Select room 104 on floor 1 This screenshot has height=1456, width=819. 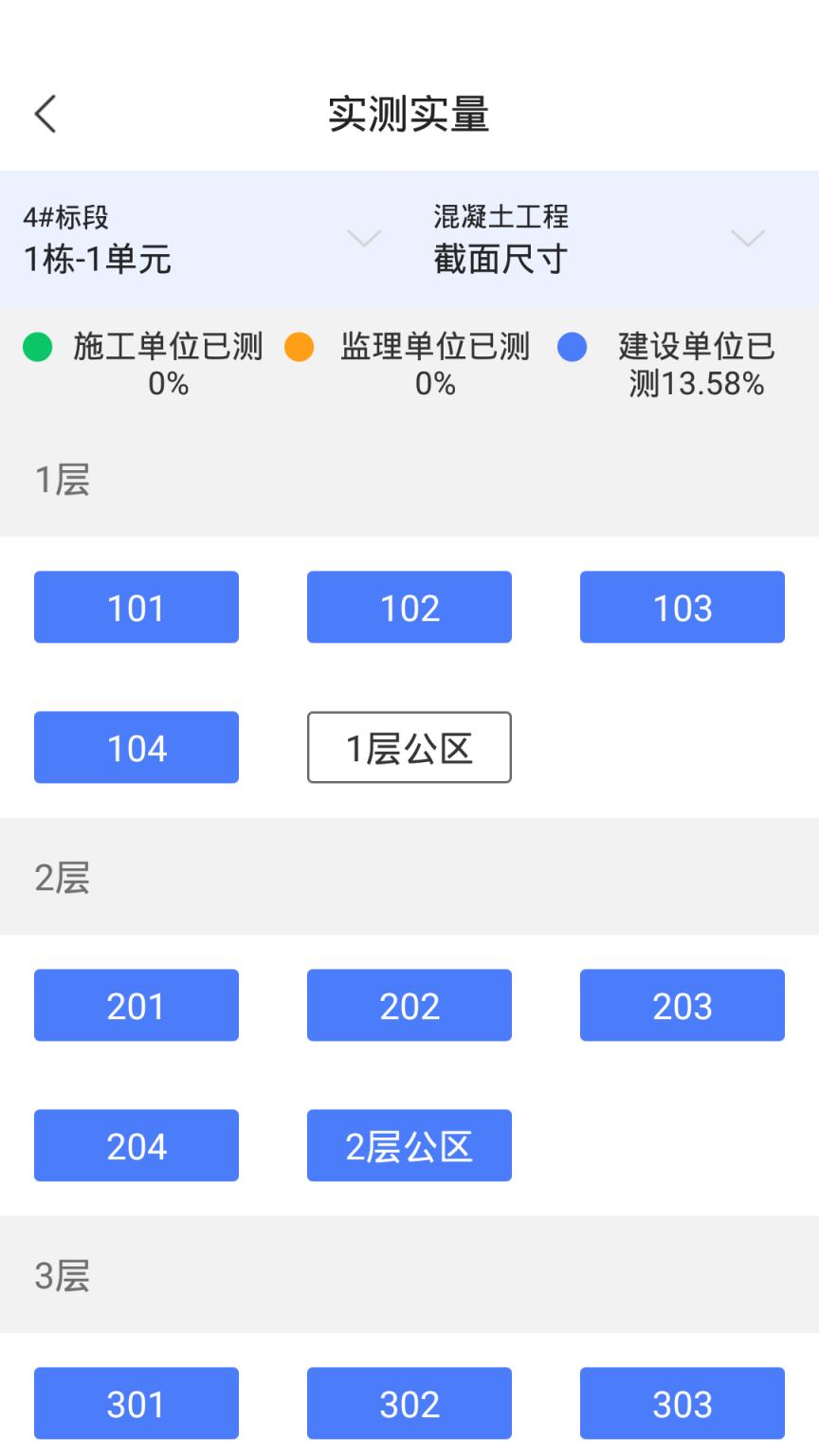[x=136, y=747]
